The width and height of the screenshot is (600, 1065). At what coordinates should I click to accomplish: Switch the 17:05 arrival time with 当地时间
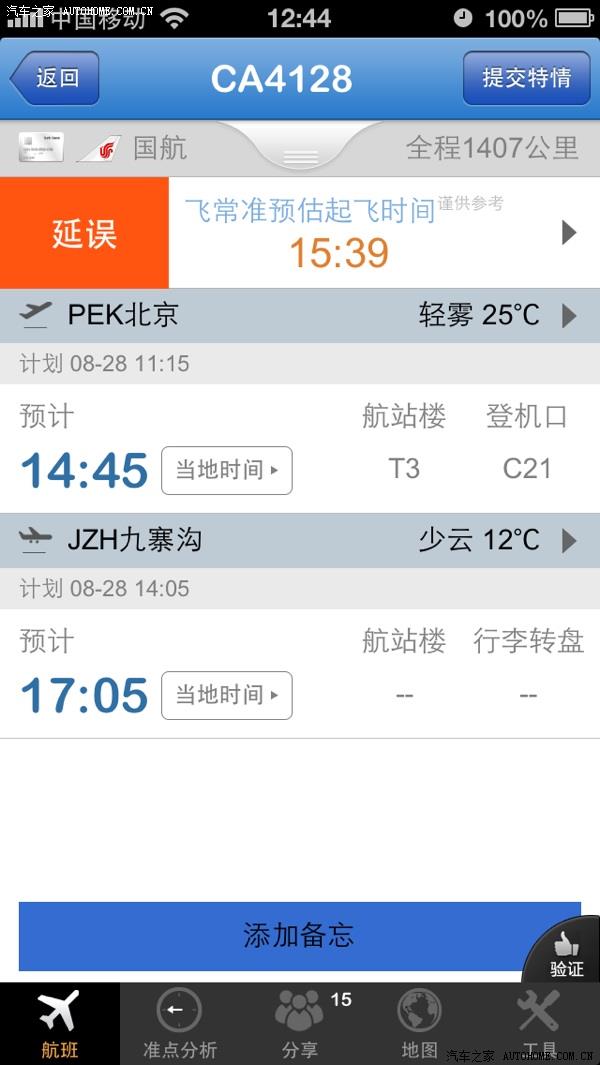pos(227,695)
